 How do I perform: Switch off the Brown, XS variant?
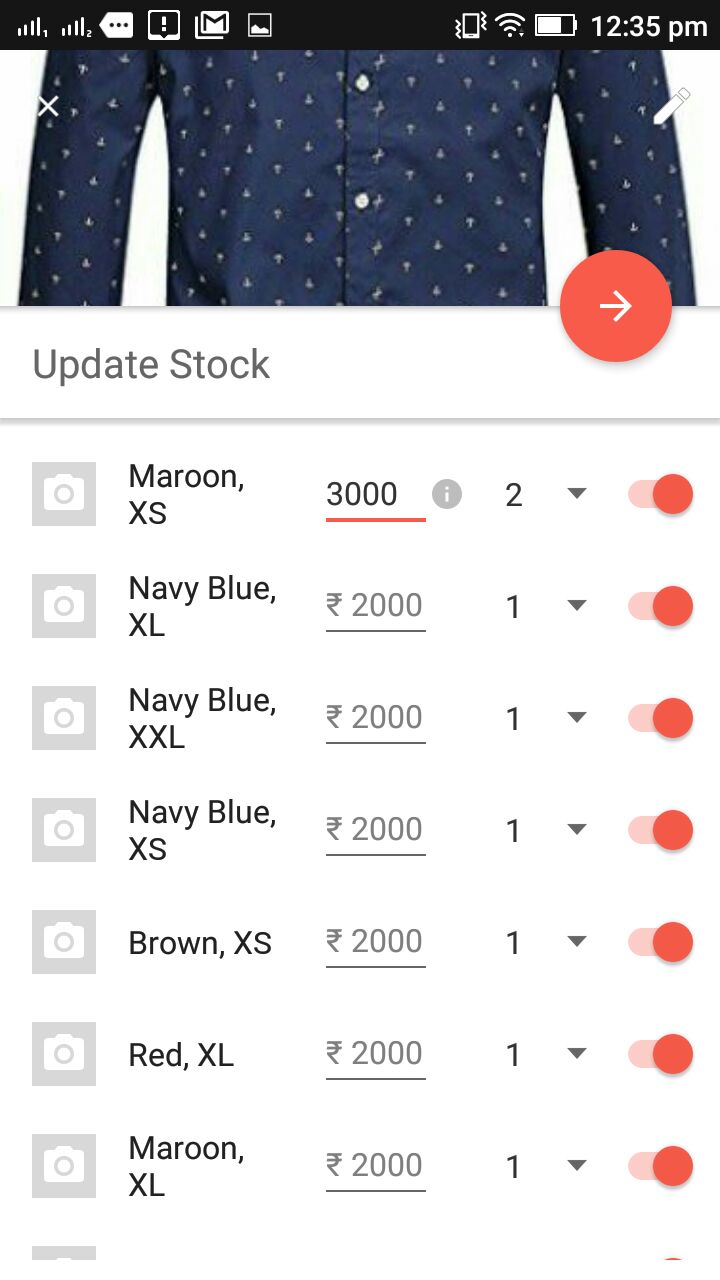click(660, 942)
